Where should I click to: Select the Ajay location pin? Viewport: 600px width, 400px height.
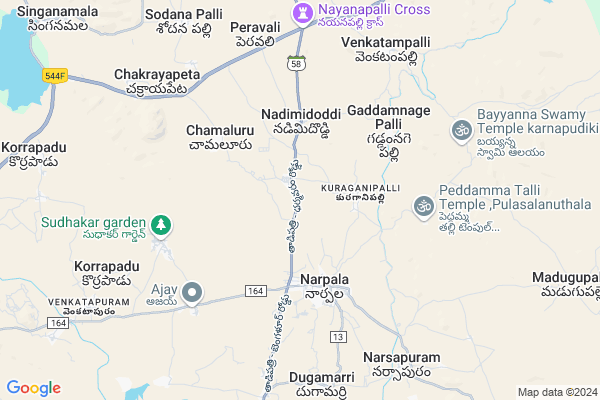[x=193, y=293]
